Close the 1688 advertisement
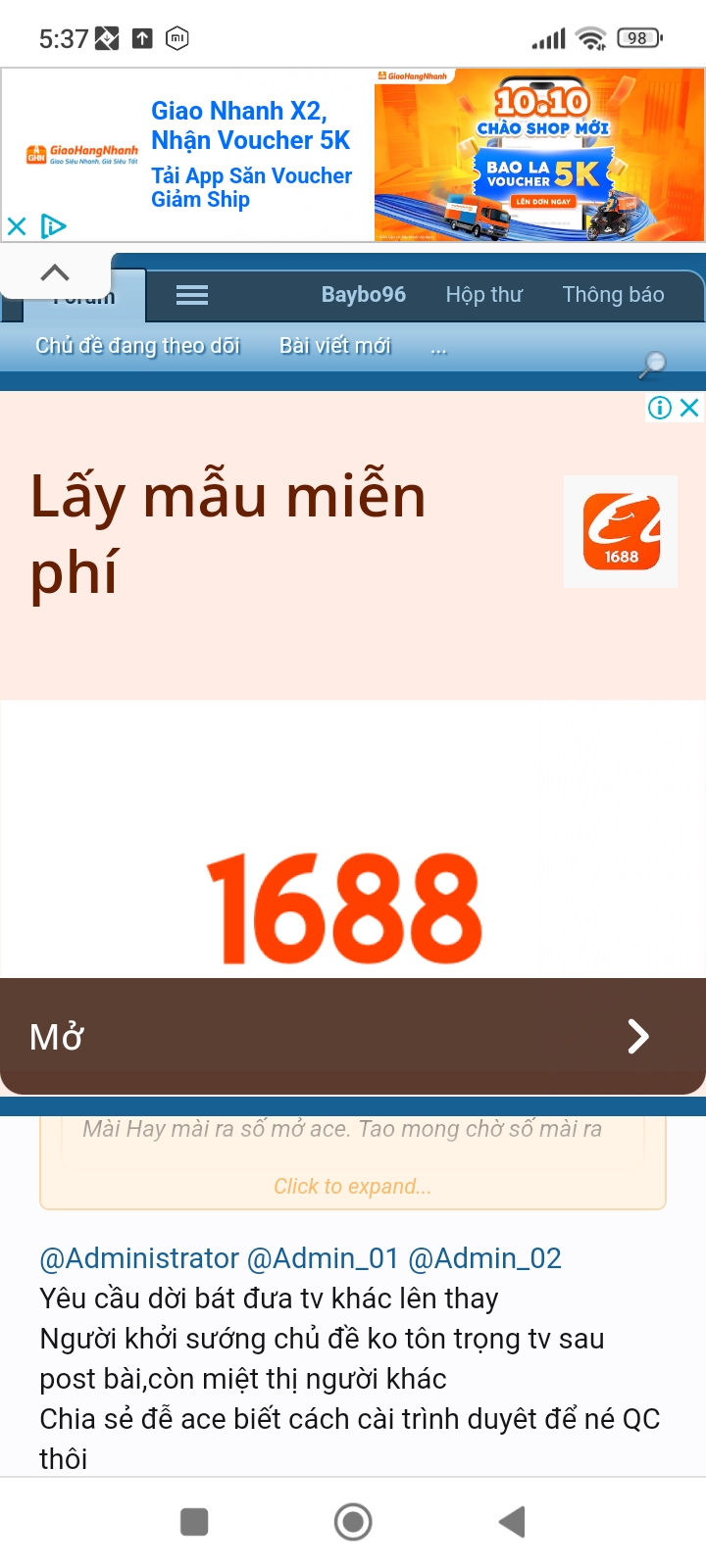This screenshot has width=706, height=1568. click(690, 408)
